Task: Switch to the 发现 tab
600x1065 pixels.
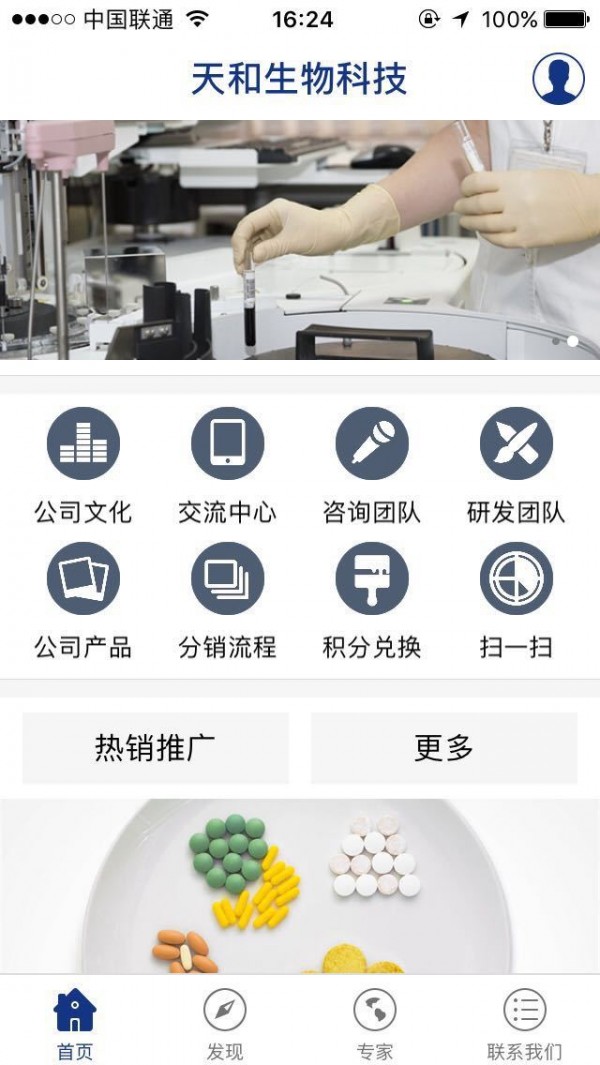Action: [x=225, y=1022]
